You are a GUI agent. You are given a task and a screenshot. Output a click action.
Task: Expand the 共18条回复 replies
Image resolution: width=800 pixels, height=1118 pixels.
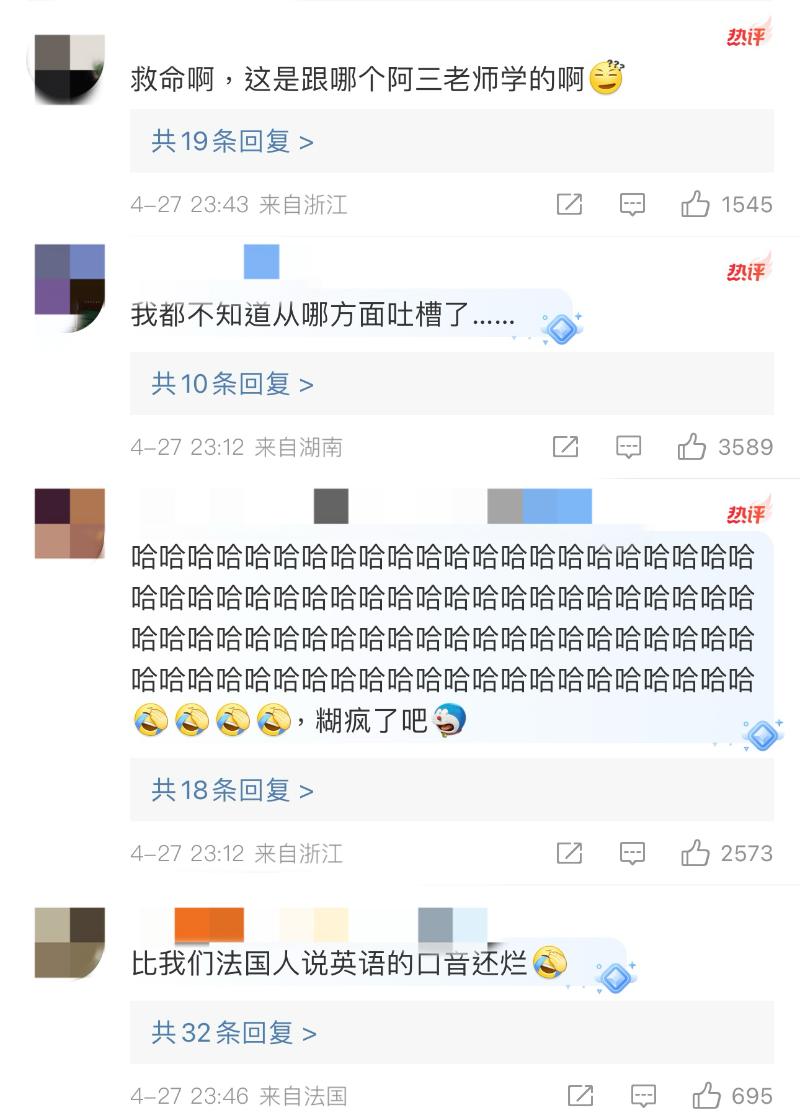[x=232, y=791]
